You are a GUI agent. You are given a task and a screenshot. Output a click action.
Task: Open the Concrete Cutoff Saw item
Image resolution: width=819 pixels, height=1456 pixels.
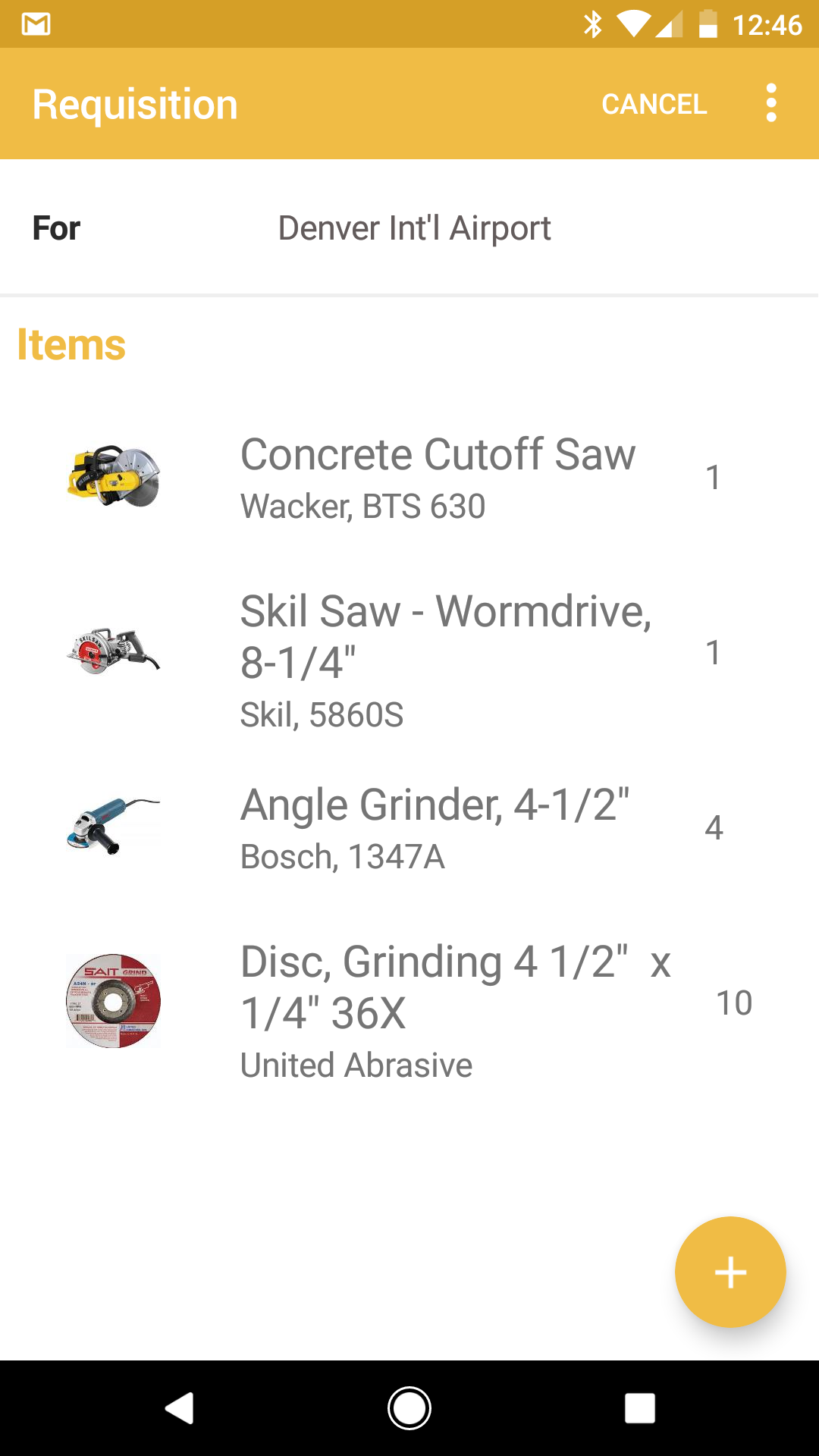click(x=438, y=478)
